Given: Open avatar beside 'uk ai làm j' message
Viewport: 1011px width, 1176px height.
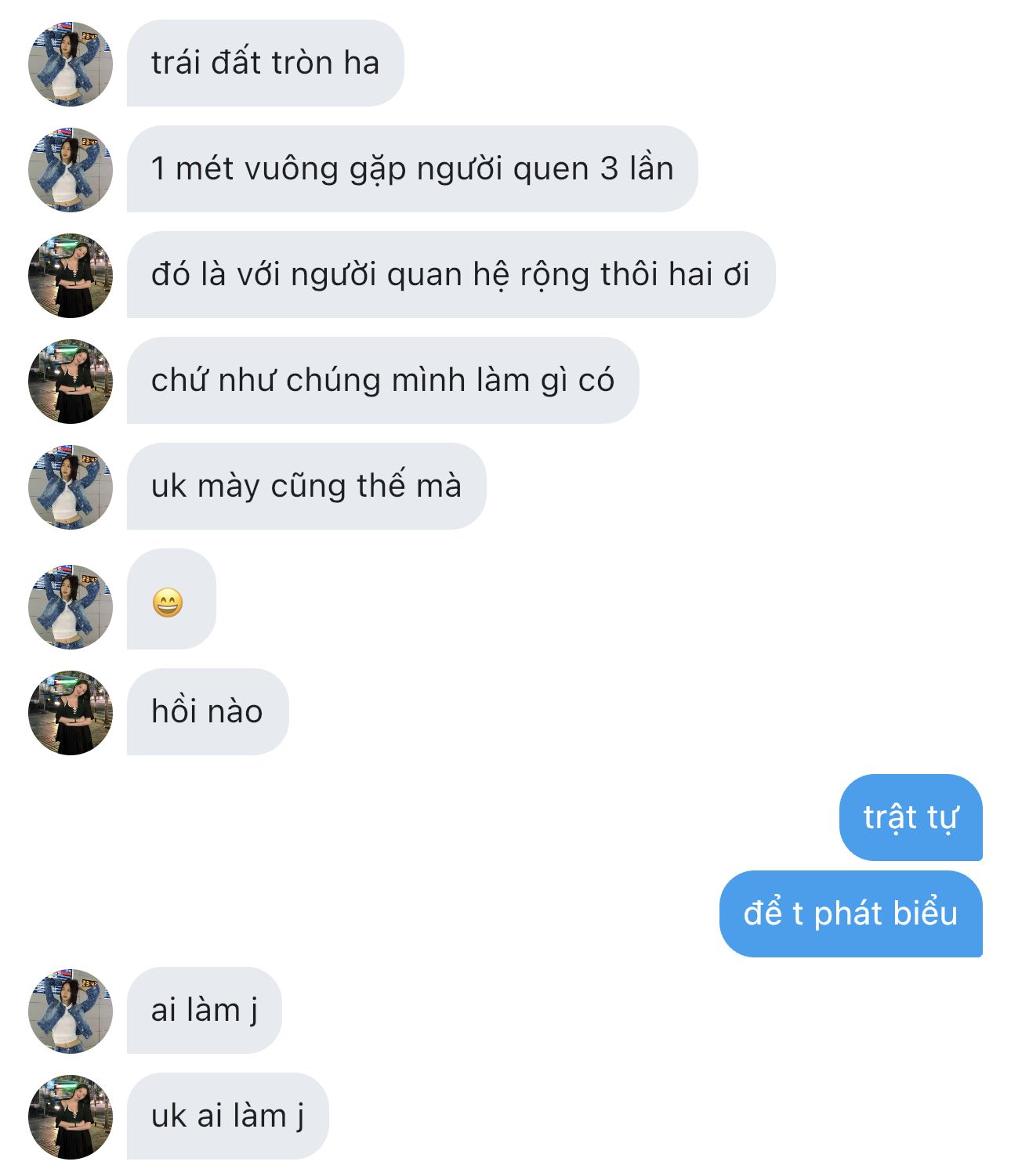Looking at the screenshot, I should [70, 1116].
